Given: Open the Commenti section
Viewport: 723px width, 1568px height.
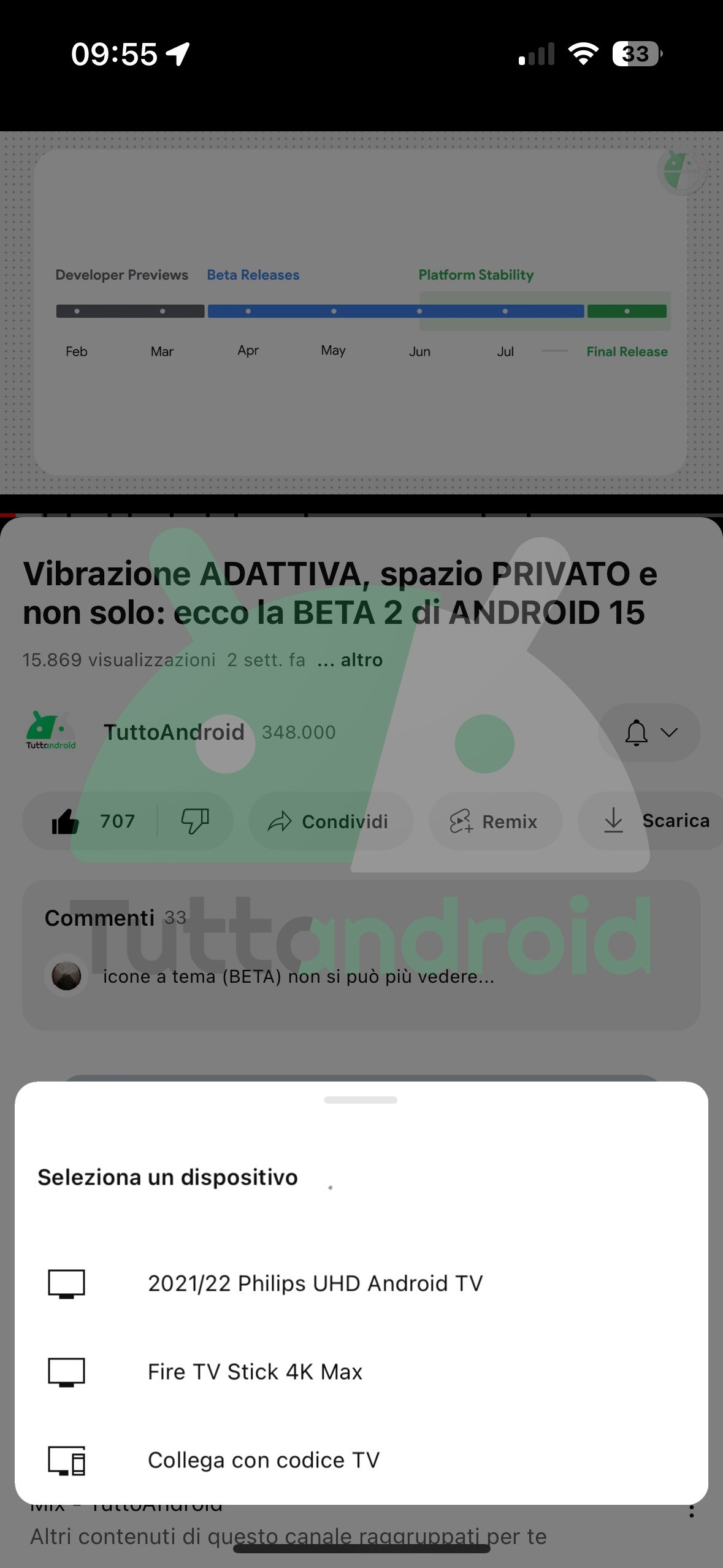Looking at the screenshot, I should (x=361, y=955).
